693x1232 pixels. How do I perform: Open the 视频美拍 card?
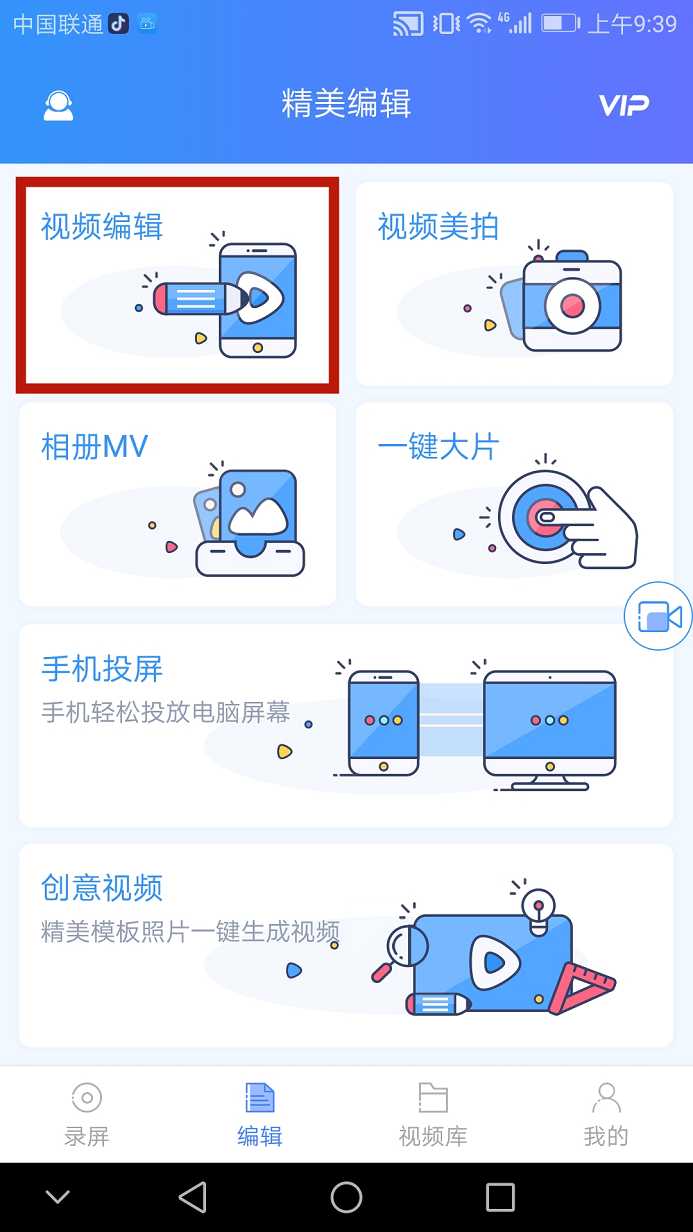(x=514, y=284)
